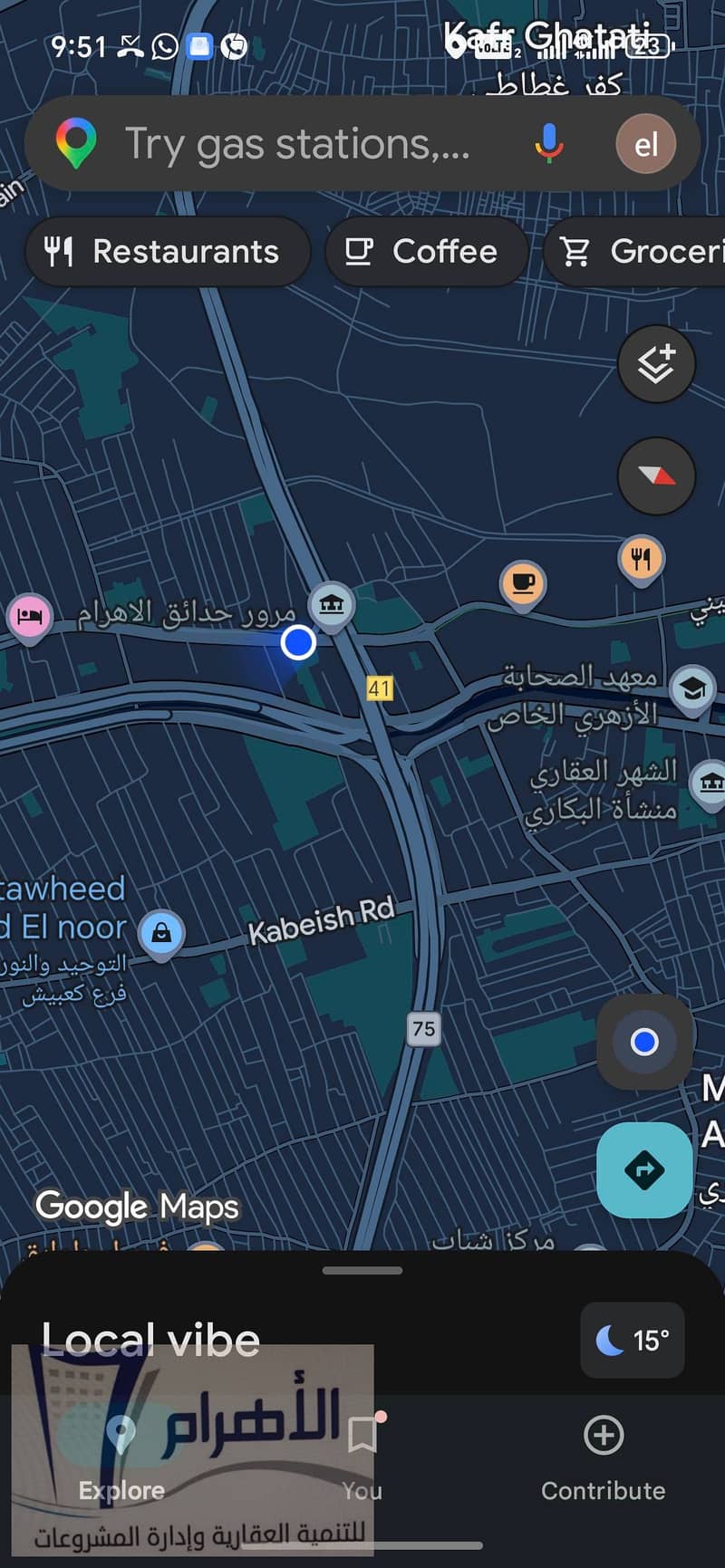Image resolution: width=725 pixels, height=1568 pixels.
Task: Open the مرور حدائق الاهرام place pin
Action: coord(332,605)
